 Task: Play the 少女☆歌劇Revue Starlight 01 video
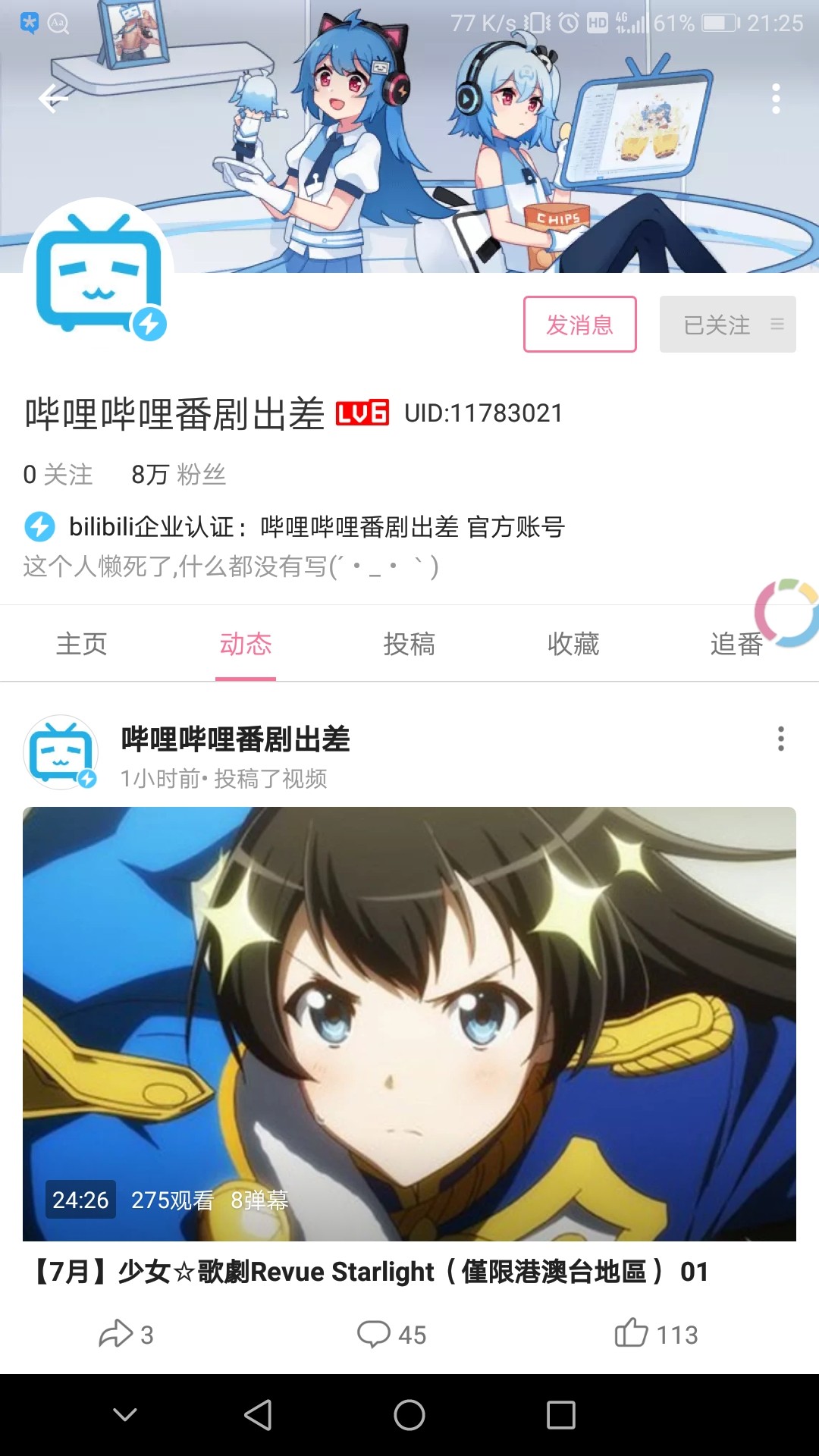tap(409, 1024)
